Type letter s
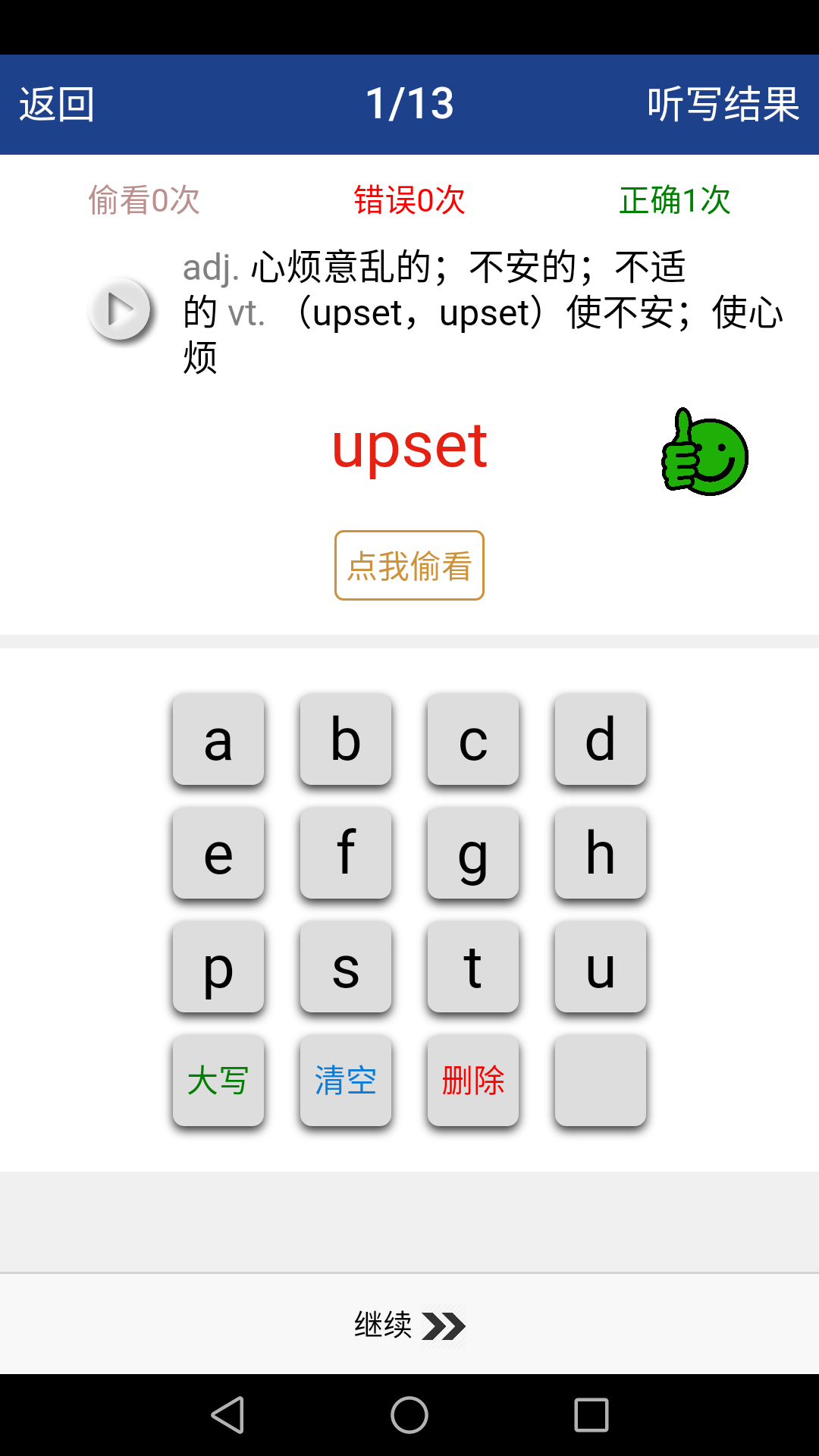This screenshot has width=819, height=1456. (346, 967)
